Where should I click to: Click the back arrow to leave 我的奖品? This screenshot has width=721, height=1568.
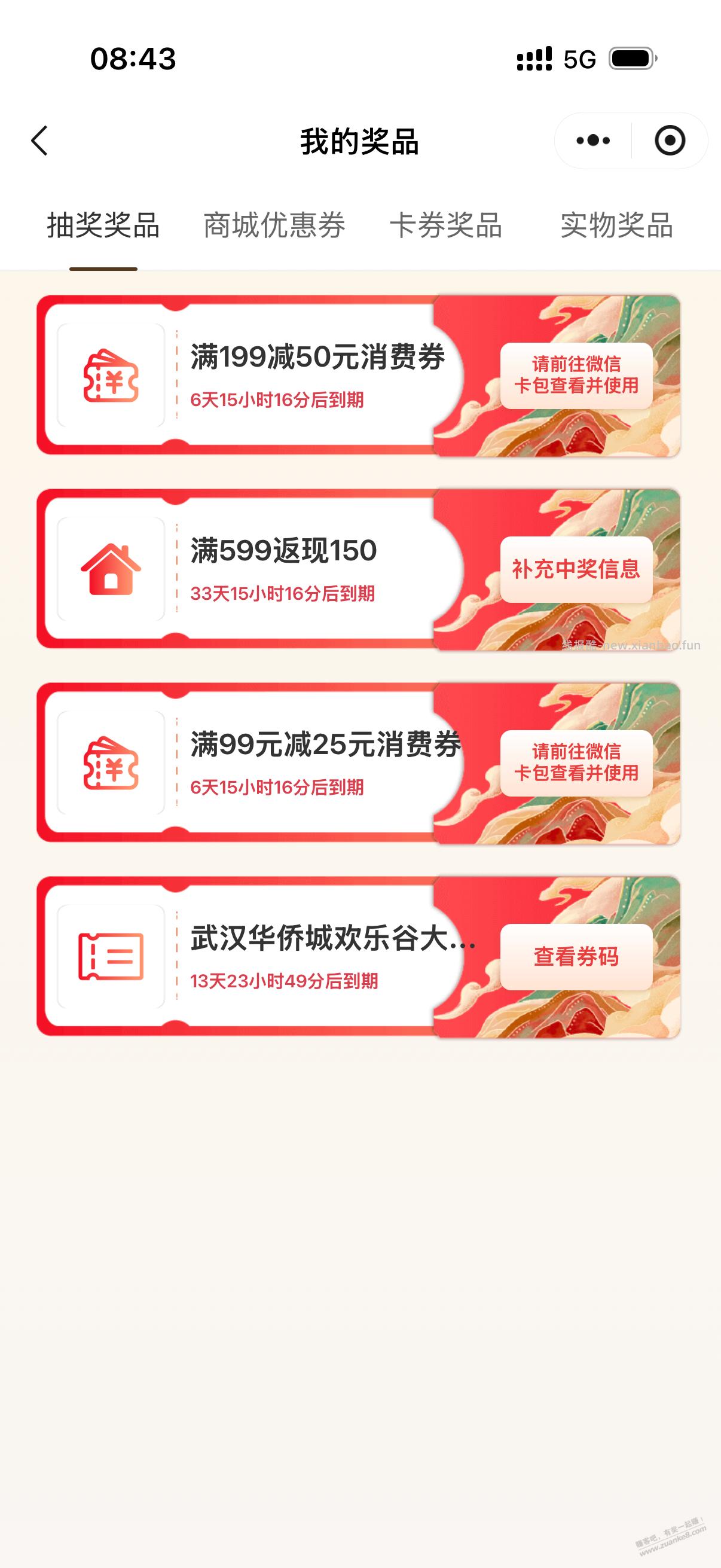click(40, 140)
